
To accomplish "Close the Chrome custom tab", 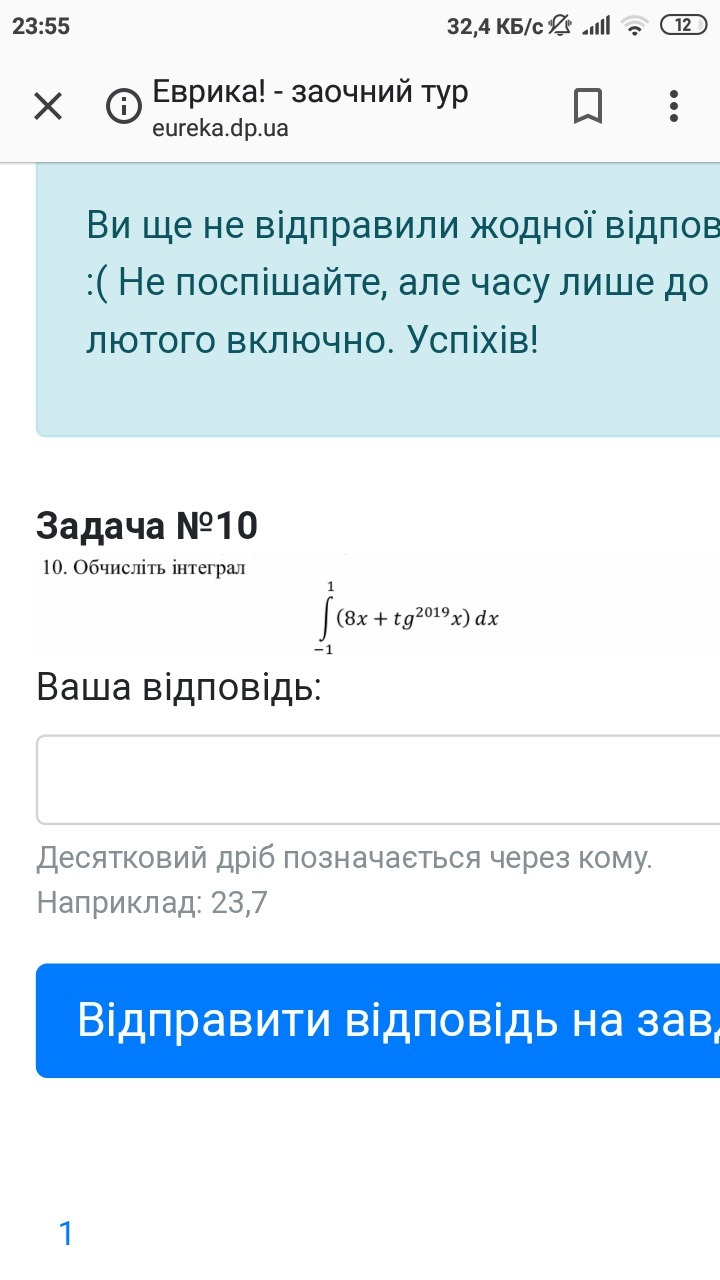I will pos(48,106).
